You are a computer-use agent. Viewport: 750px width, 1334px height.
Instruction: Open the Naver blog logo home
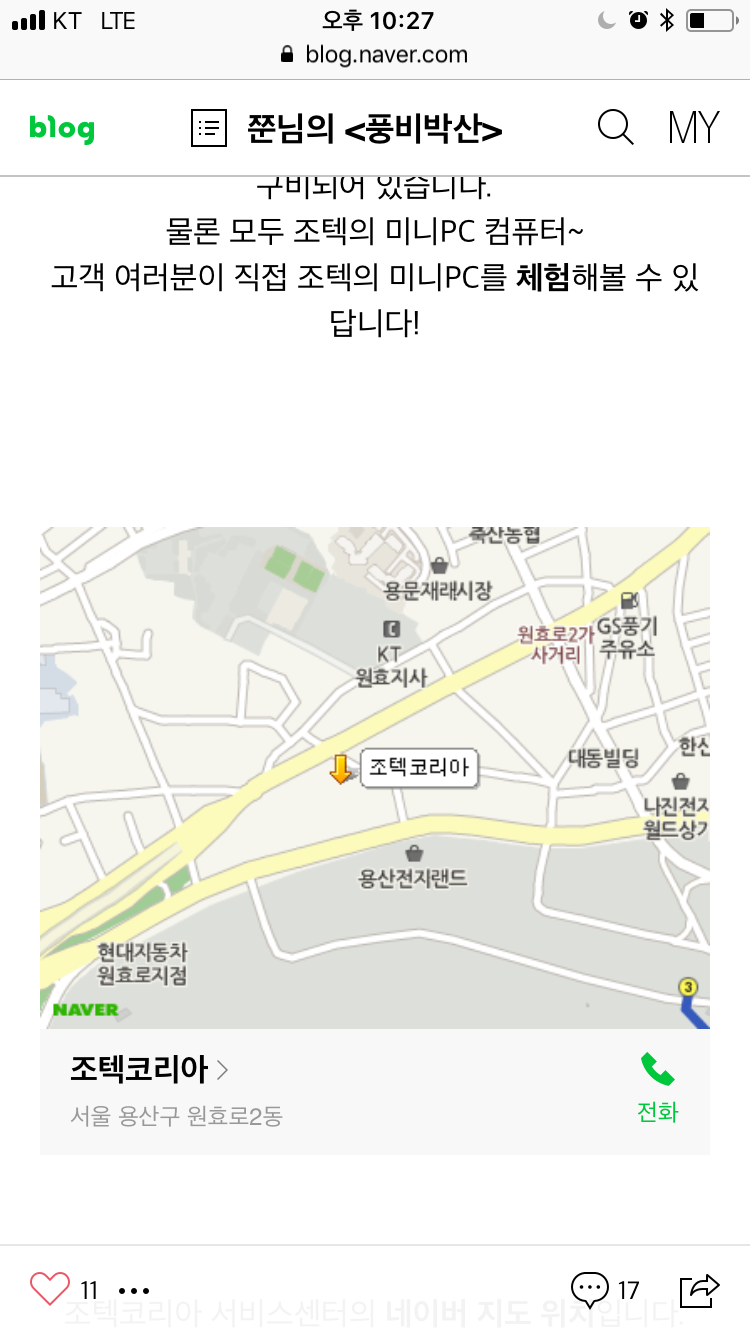62,128
